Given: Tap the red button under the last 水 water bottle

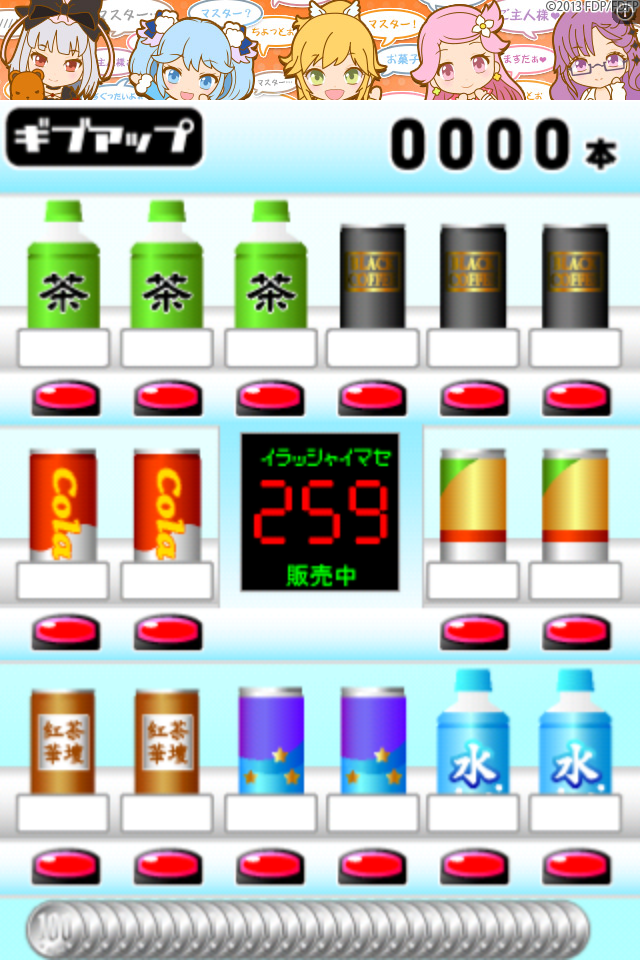Looking at the screenshot, I should click(x=576, y=866).
